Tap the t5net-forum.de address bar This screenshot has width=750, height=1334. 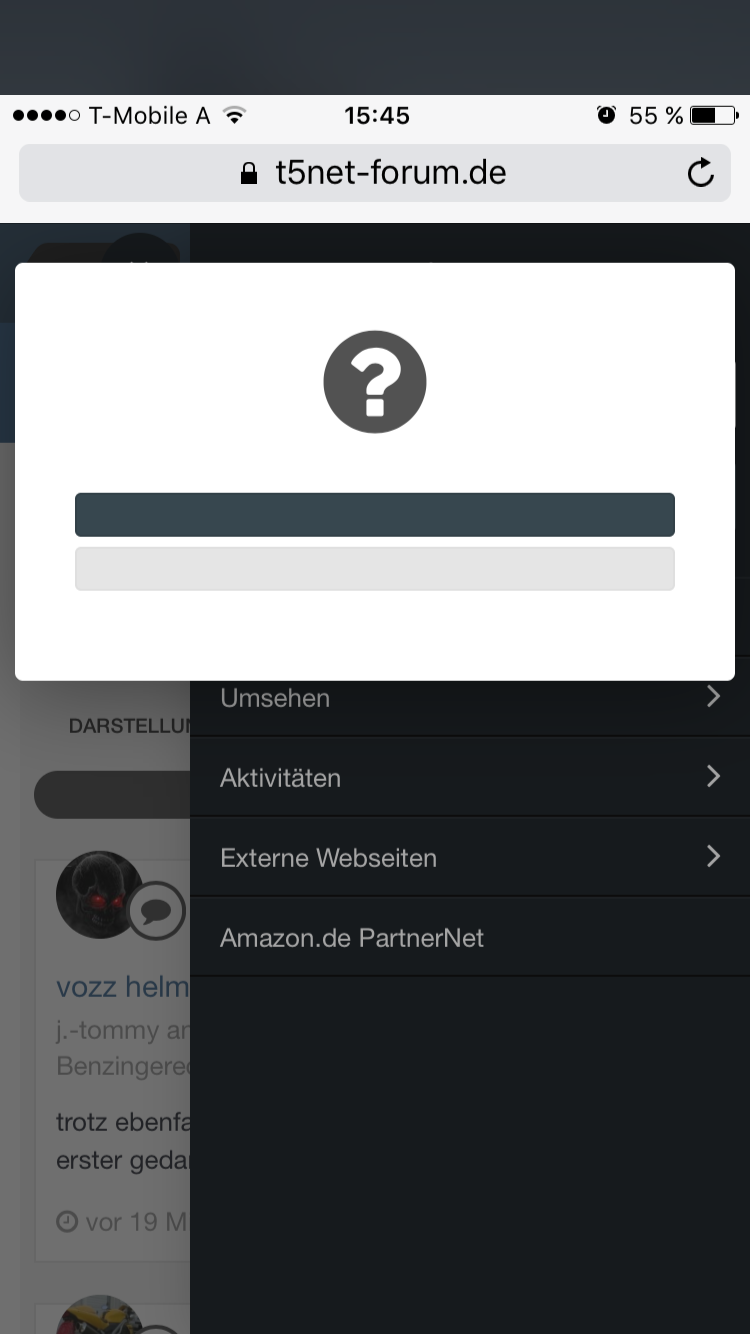[x=375, y=173]
